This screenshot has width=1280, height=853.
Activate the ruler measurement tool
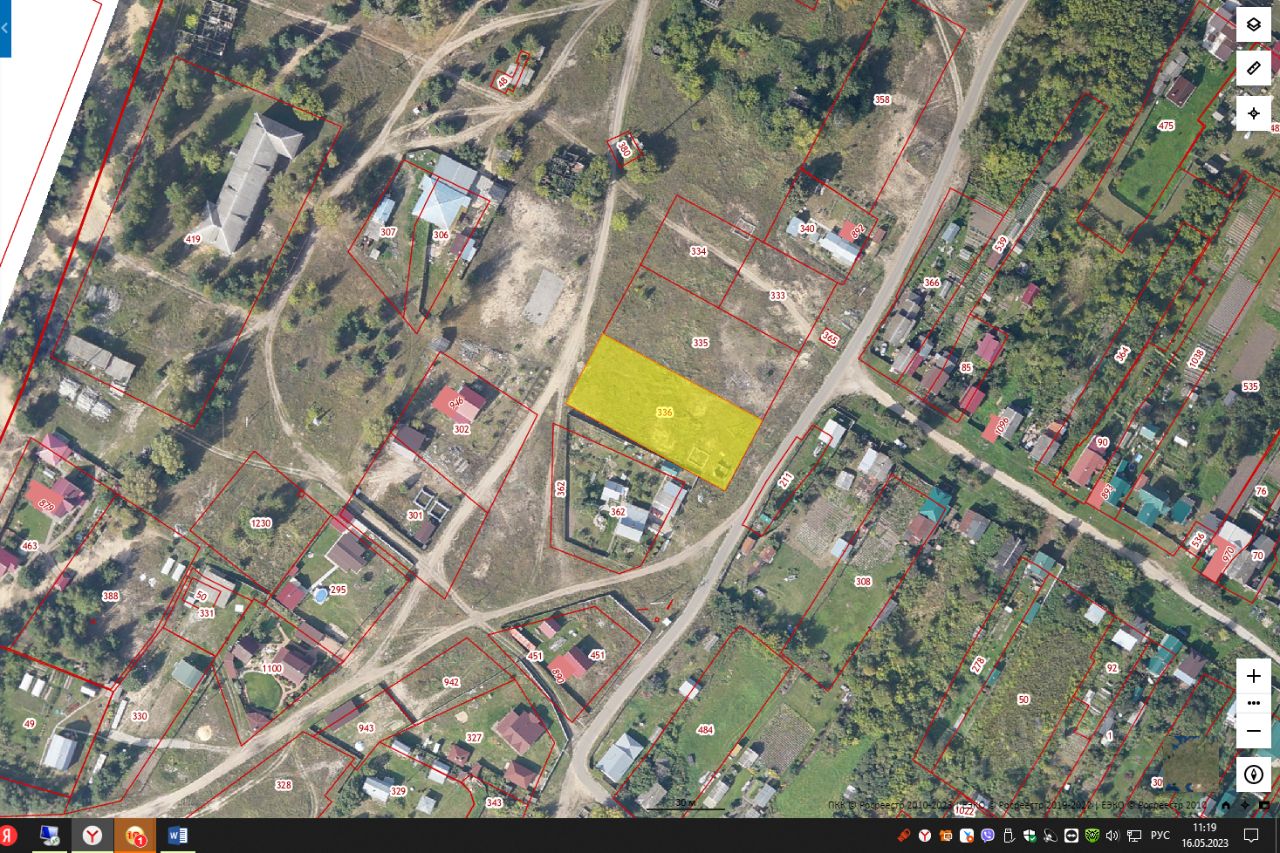pyautogui.click(x=1253, y=68)
